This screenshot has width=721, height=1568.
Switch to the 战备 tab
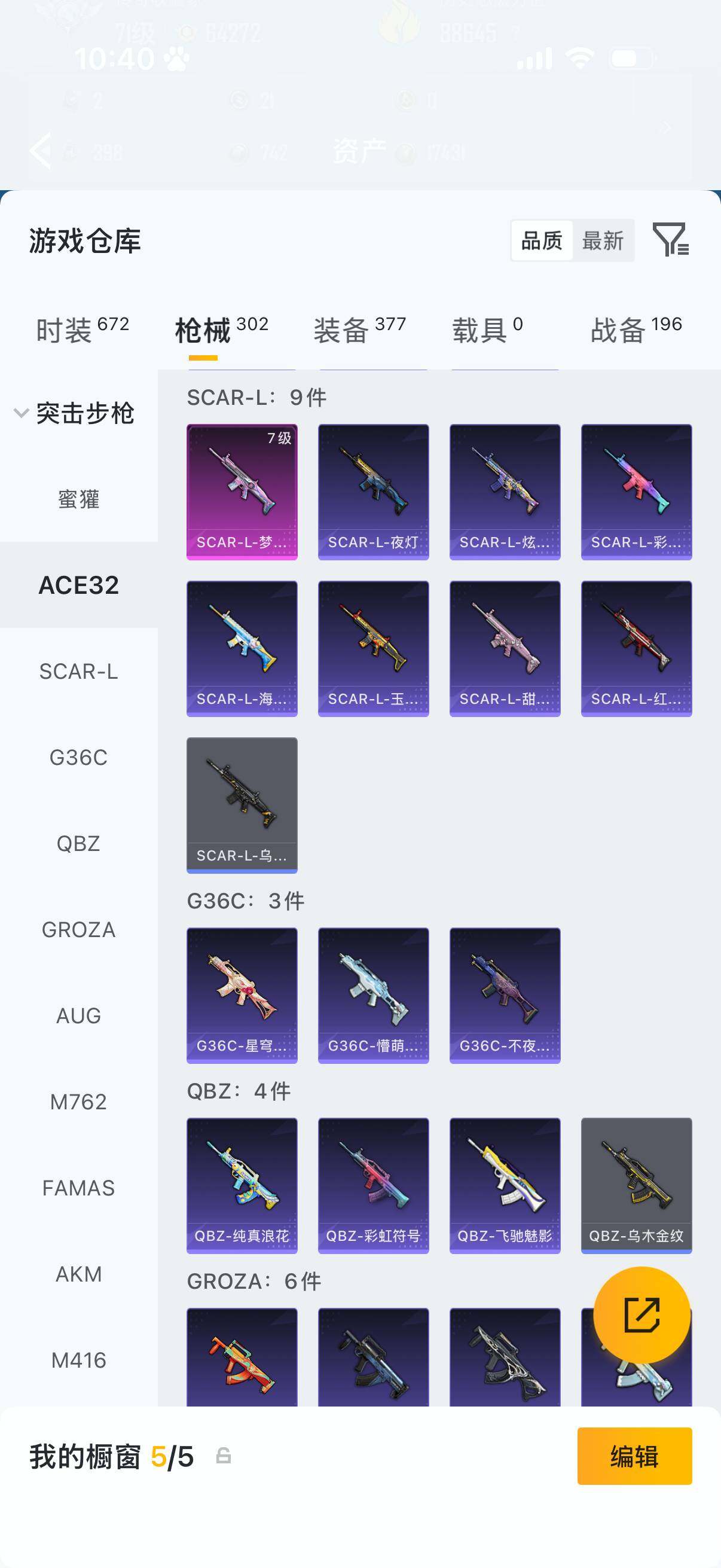point(637,330)
